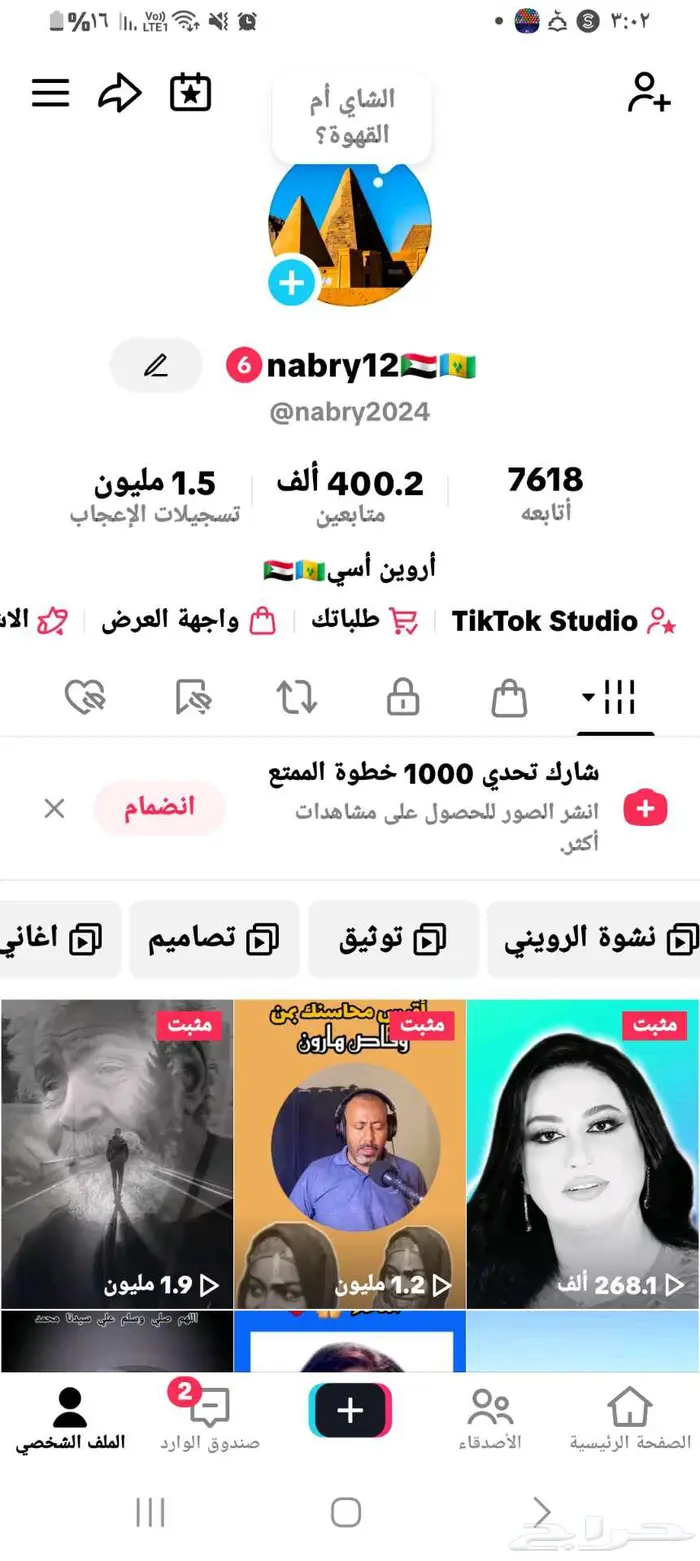The height and width of the screenshot is (1561, 700).
Task: Play the pinned video with 1.9 مليون views
Action: [117, 1153]
